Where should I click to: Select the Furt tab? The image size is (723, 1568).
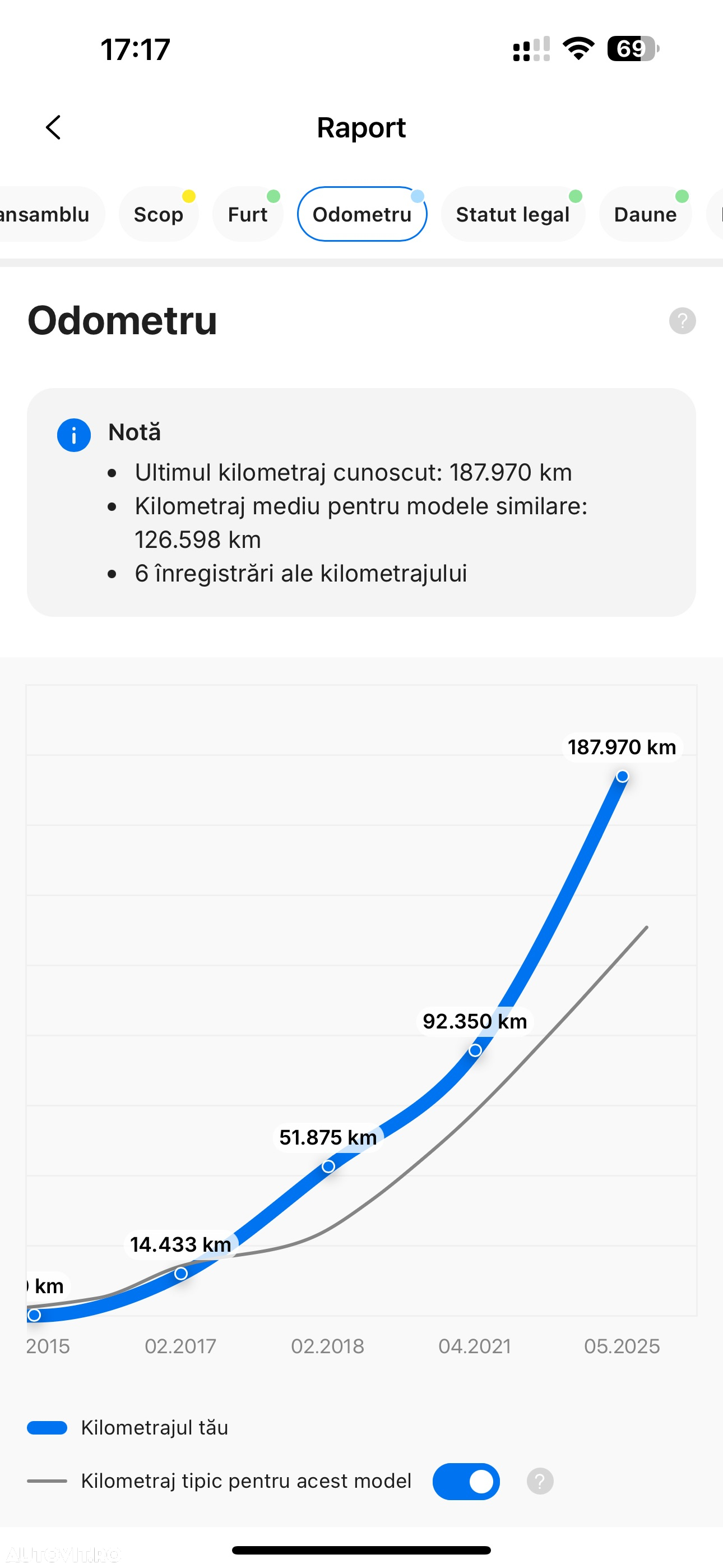[247, 214]
